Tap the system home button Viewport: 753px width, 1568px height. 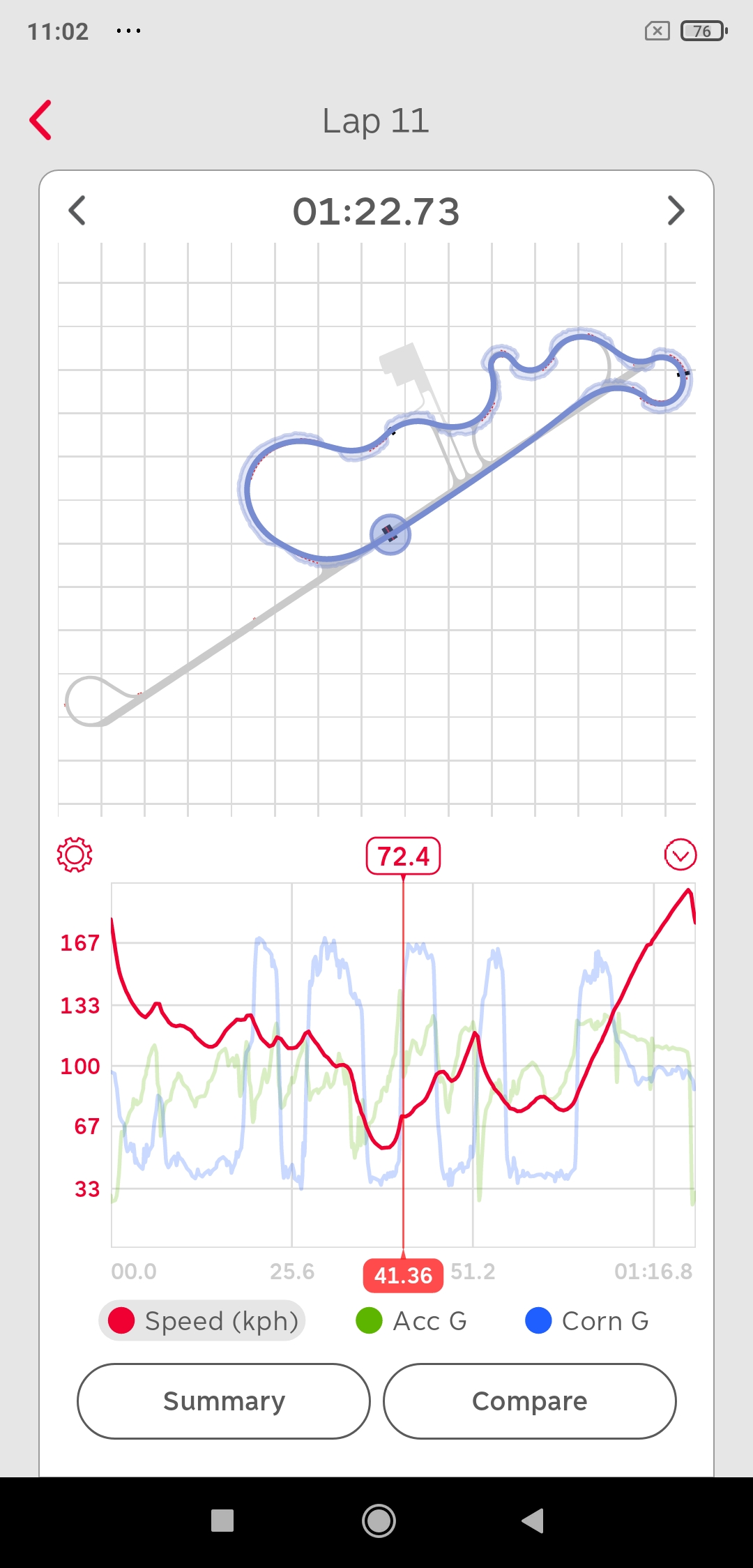(379, 1521)
